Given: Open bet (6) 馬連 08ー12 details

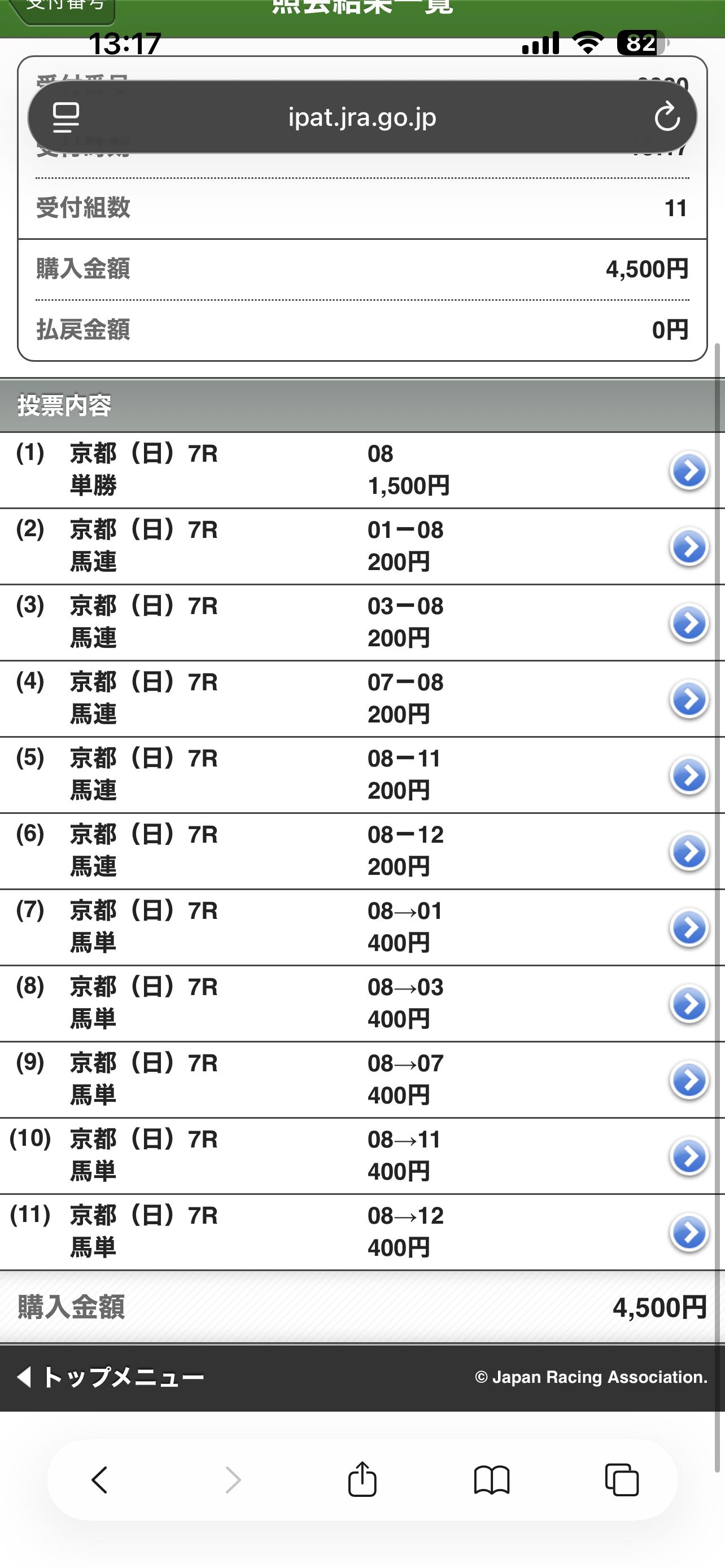Looking at the screenshot, I should tap(688, 851).
